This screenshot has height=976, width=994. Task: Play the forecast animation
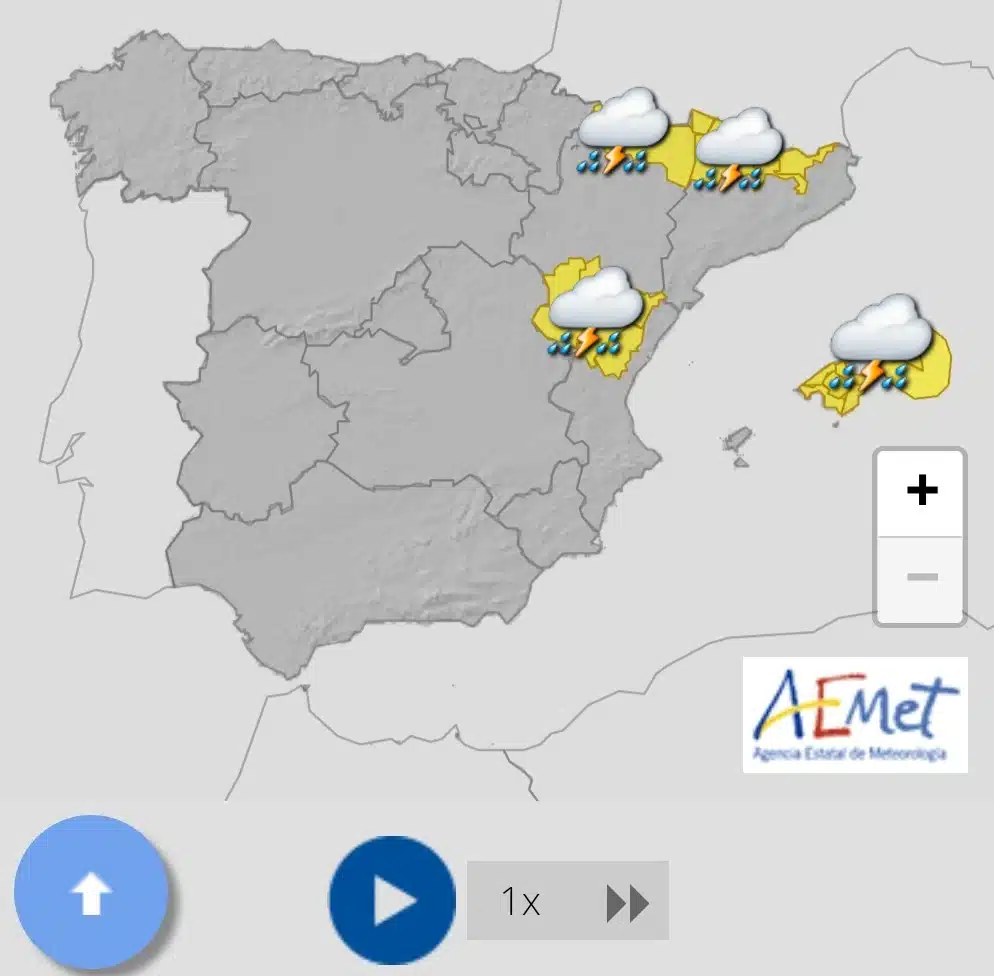click(x=393, y=900)
